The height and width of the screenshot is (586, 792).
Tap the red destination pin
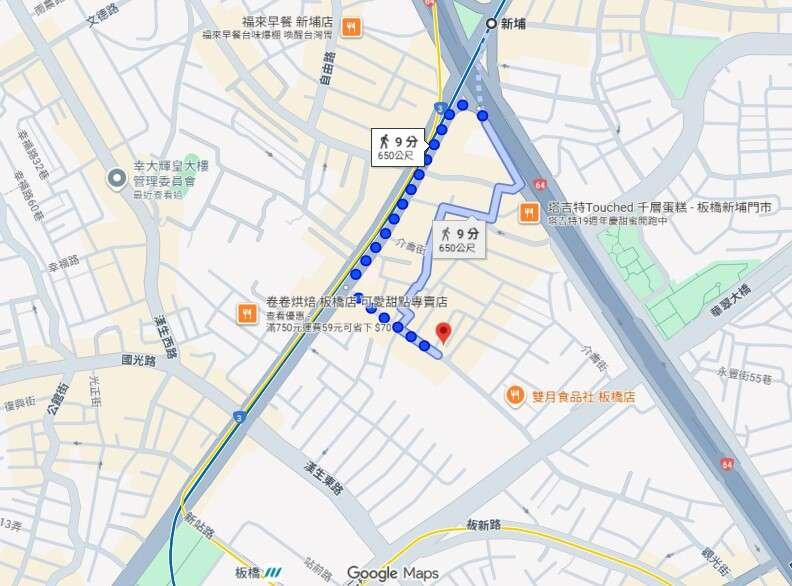444,333
